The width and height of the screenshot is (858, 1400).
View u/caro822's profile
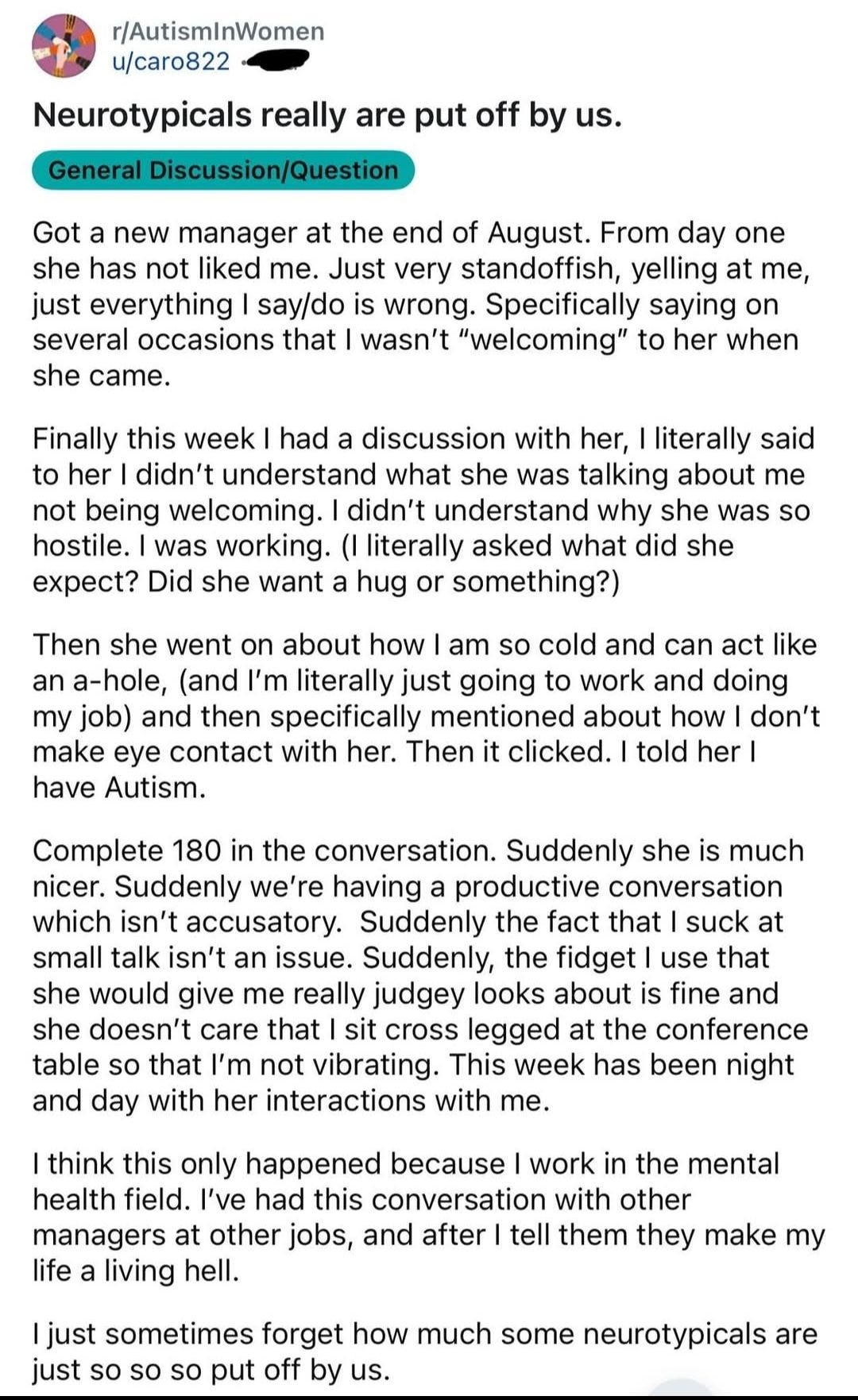[171, 61]
